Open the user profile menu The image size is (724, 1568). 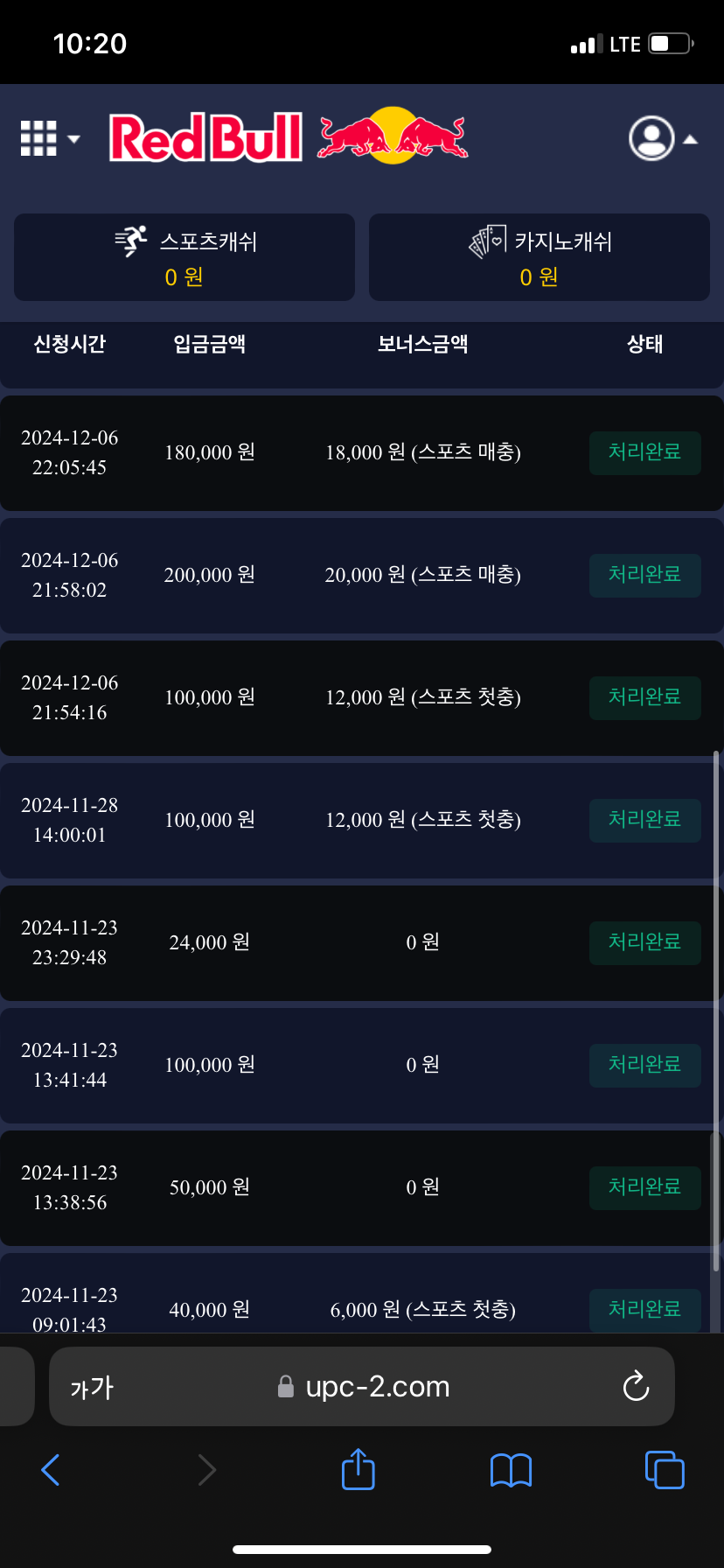click(x=662, y=138)
